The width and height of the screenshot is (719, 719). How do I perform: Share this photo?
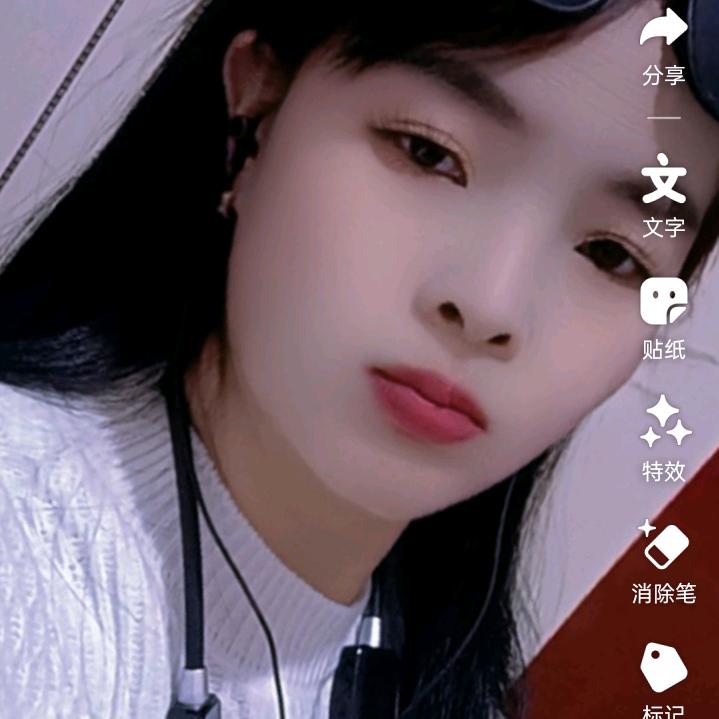pyautogui.click(x=664, y=45)
